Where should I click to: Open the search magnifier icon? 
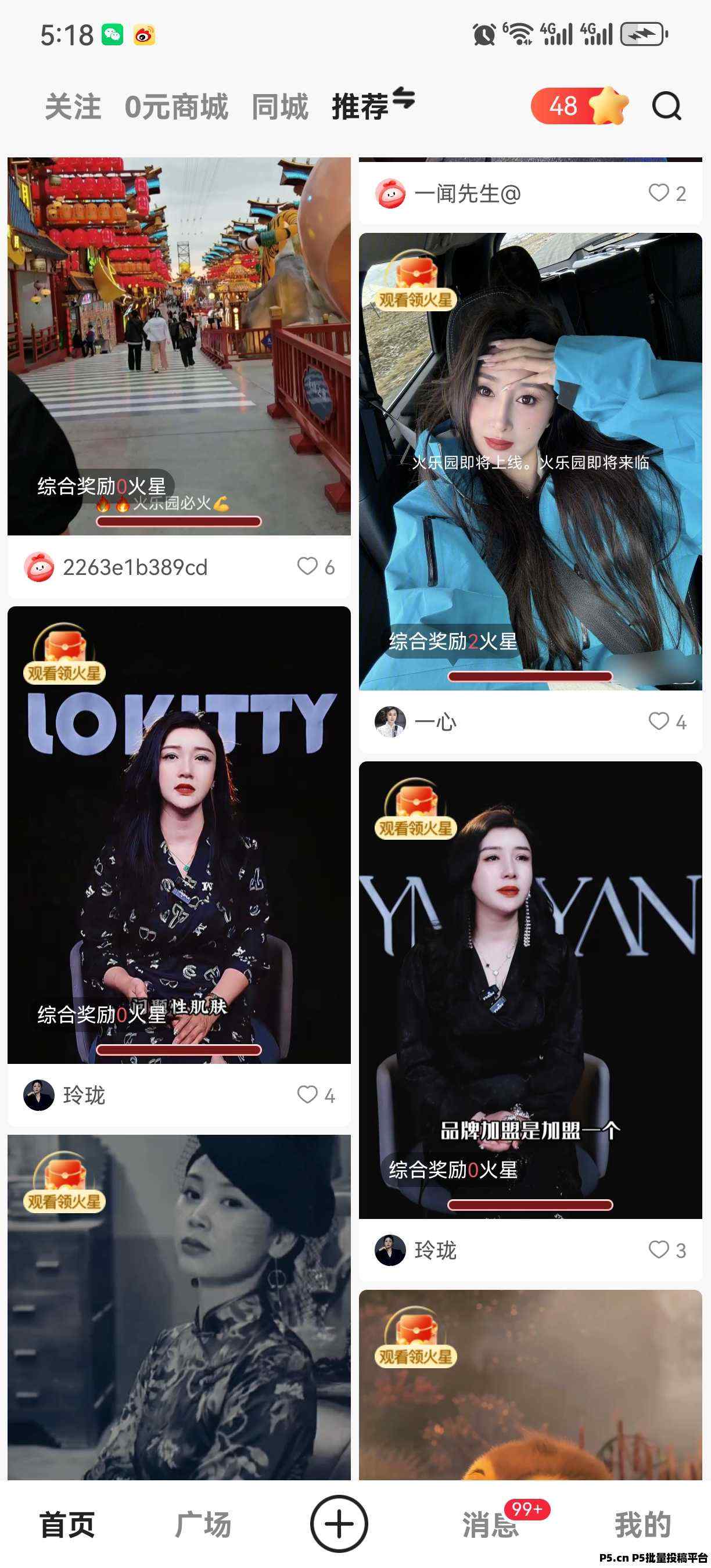(667, 106)
